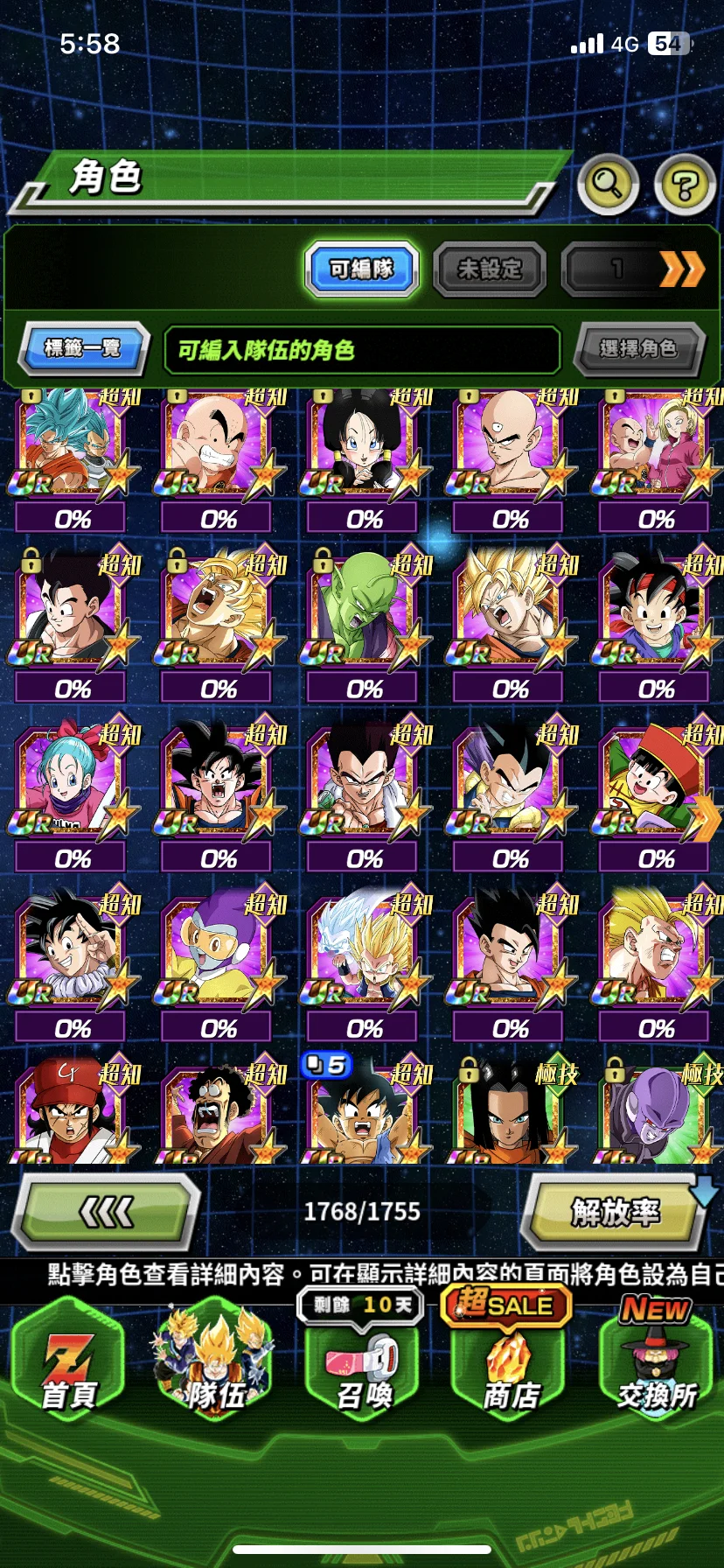Tap the 選擇角色 button
Screen dimensions: 724x1568
pos(638,349)
